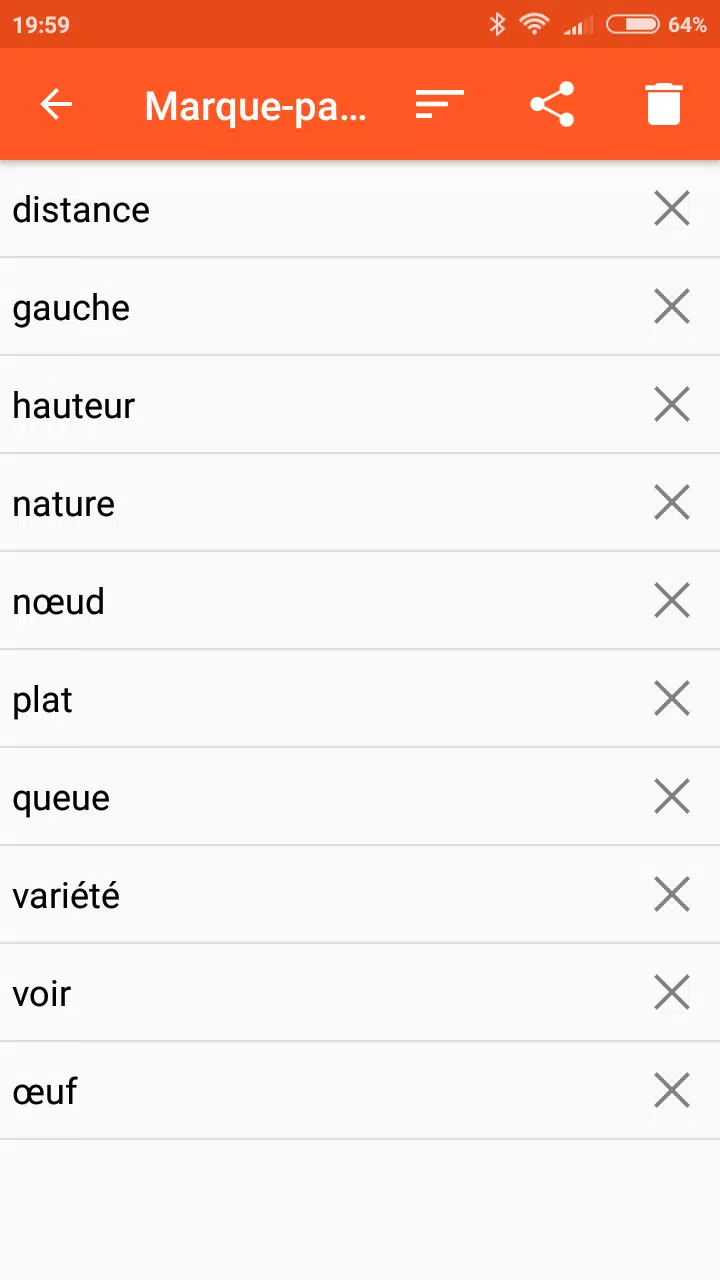Viewport: 720px width, 1280px height.
Task: Open the bookmarked word 'distance'
Action: [81, 209]
